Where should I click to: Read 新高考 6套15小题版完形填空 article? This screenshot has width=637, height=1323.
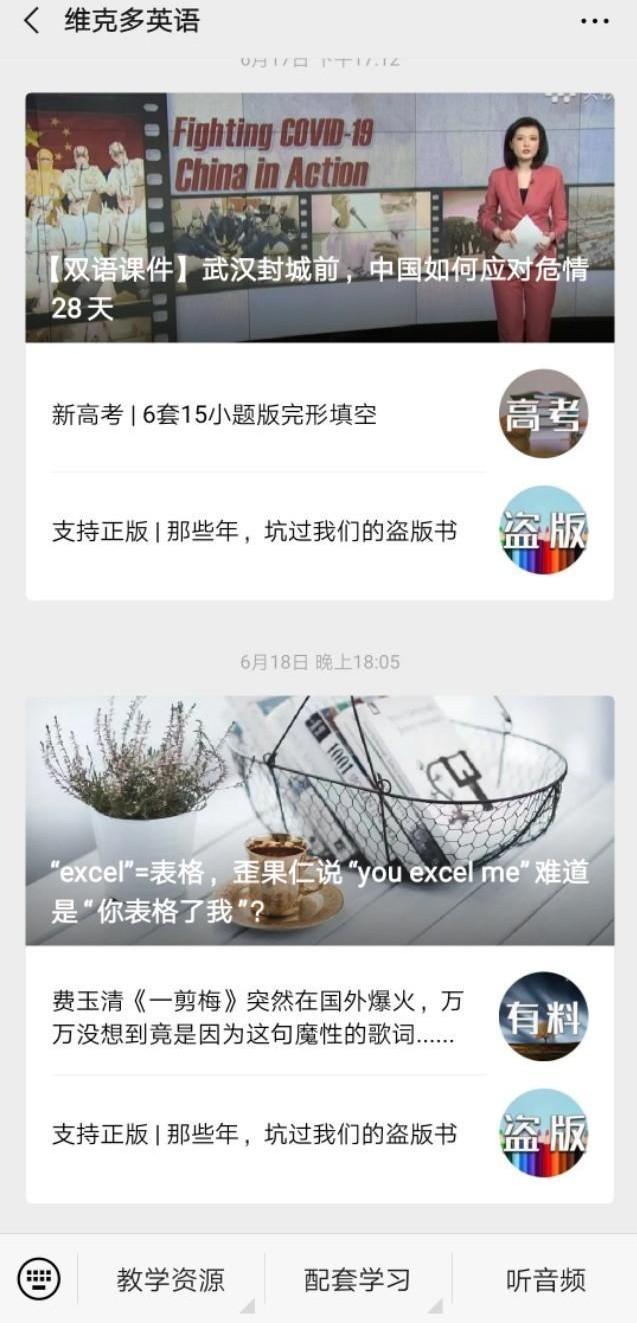click(x=268, y=415)
